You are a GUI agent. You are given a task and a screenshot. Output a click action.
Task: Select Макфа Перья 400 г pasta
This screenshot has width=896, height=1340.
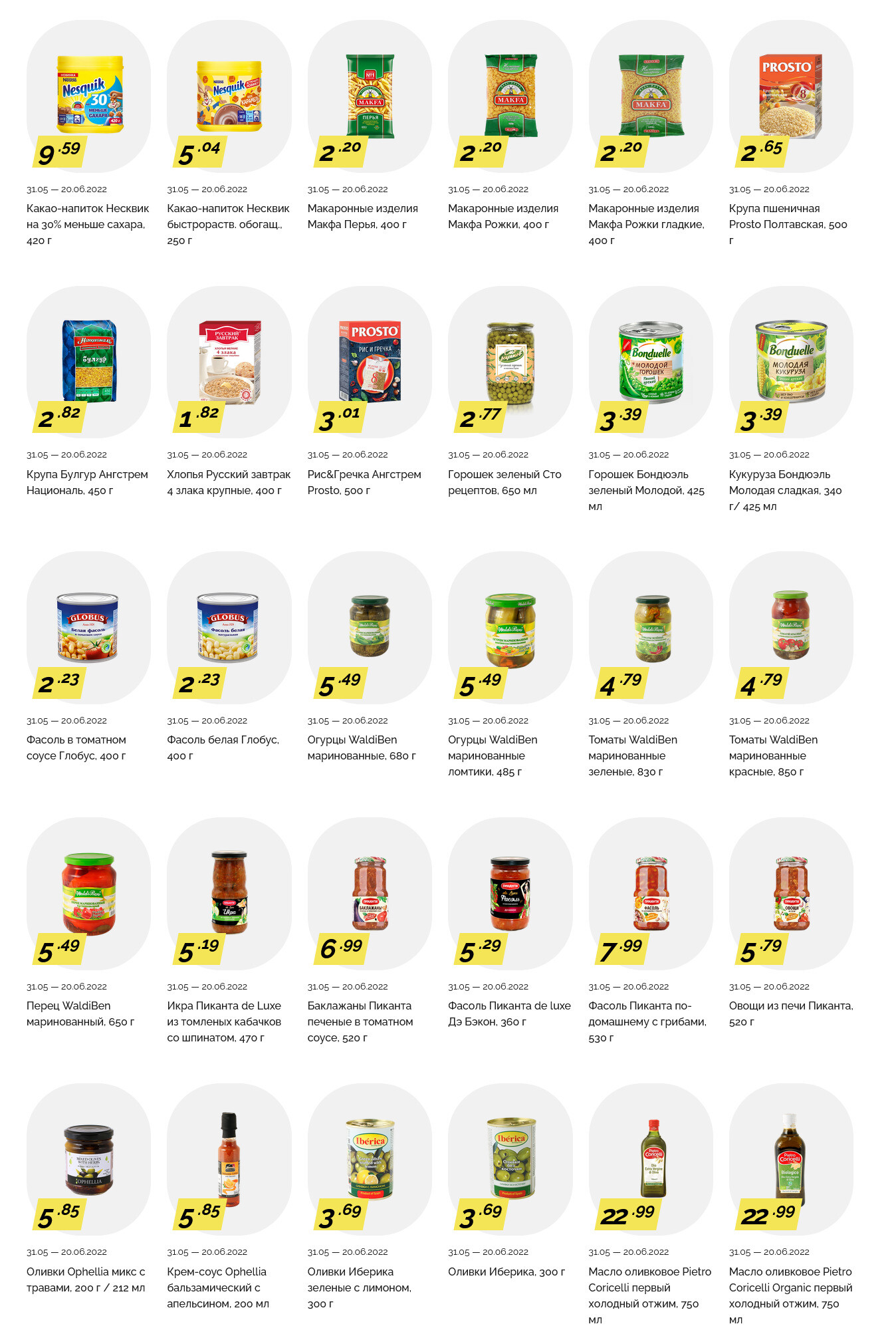pos(370,95)
